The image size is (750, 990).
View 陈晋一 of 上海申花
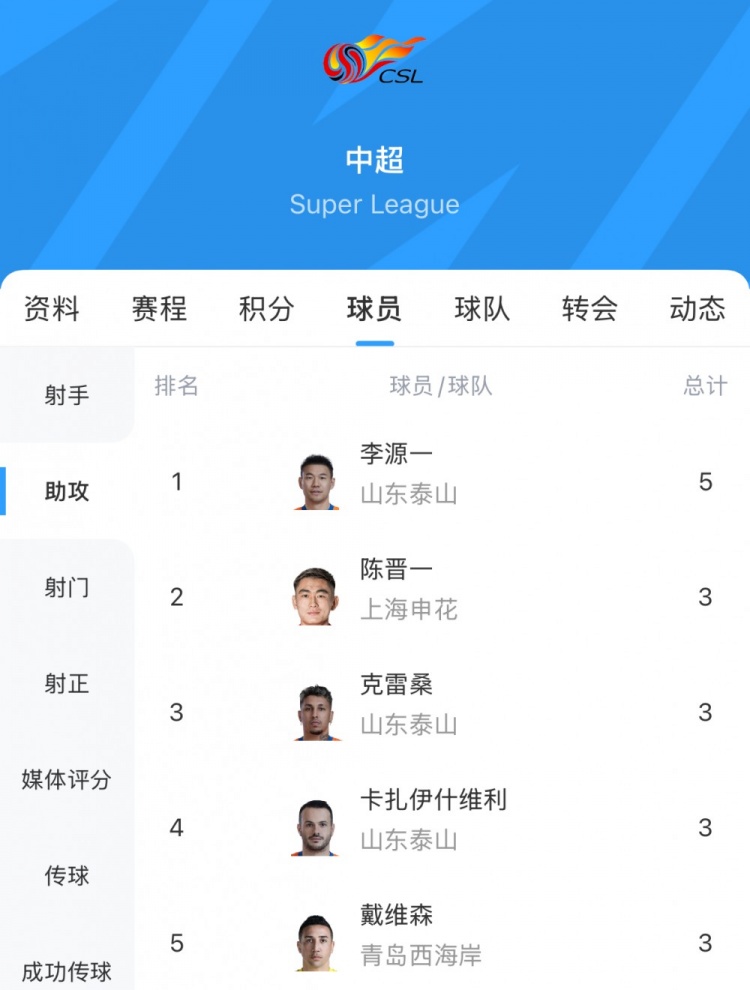(x=396, y=570)
